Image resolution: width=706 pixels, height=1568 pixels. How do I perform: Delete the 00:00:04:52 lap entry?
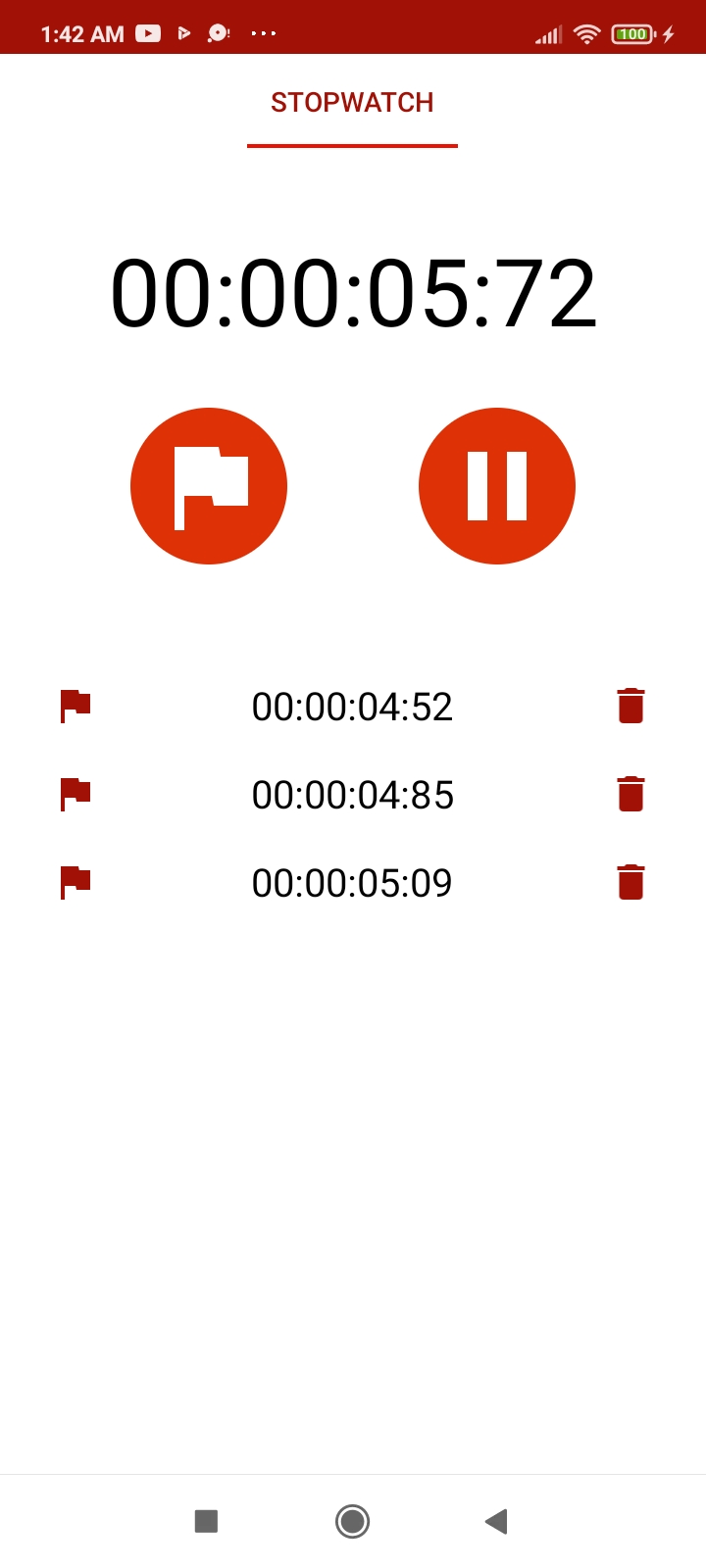(x=630, y=706)
